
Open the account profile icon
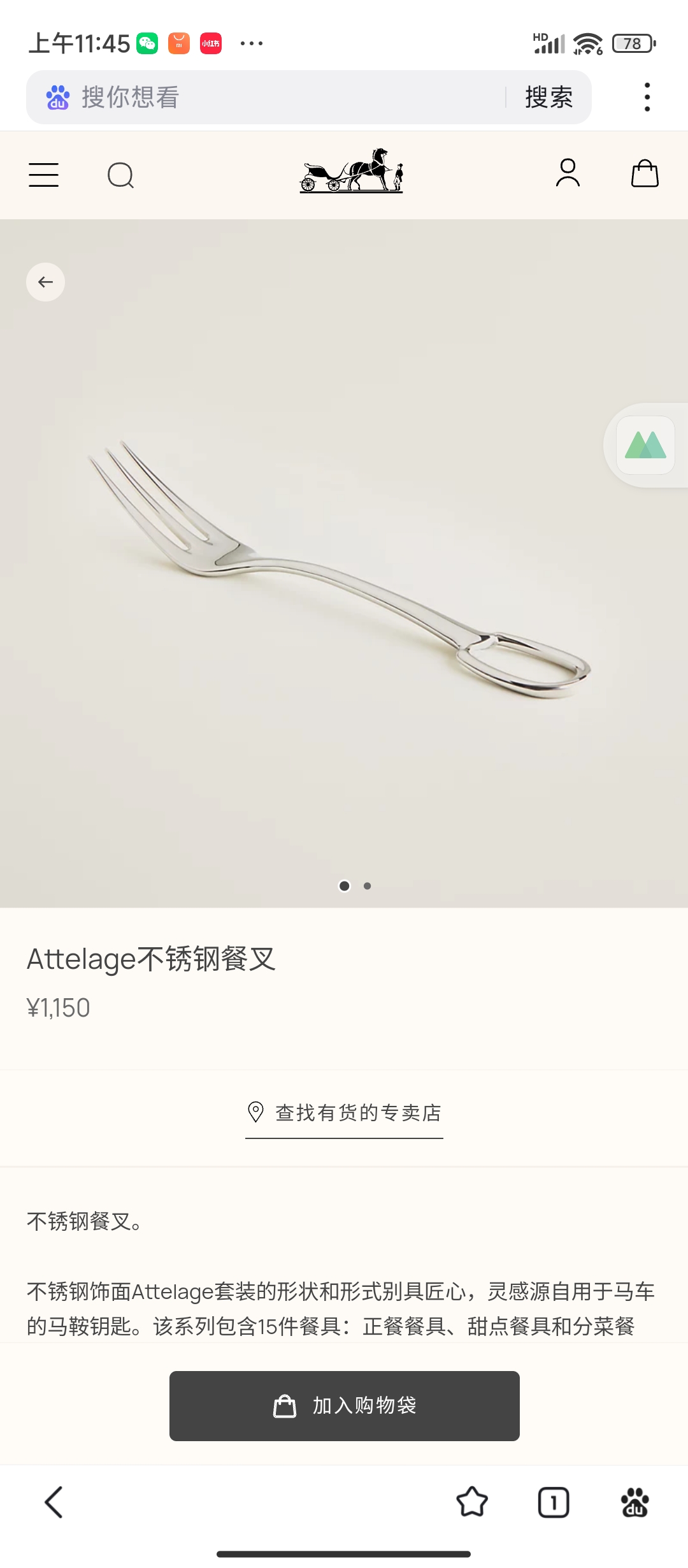568,173
